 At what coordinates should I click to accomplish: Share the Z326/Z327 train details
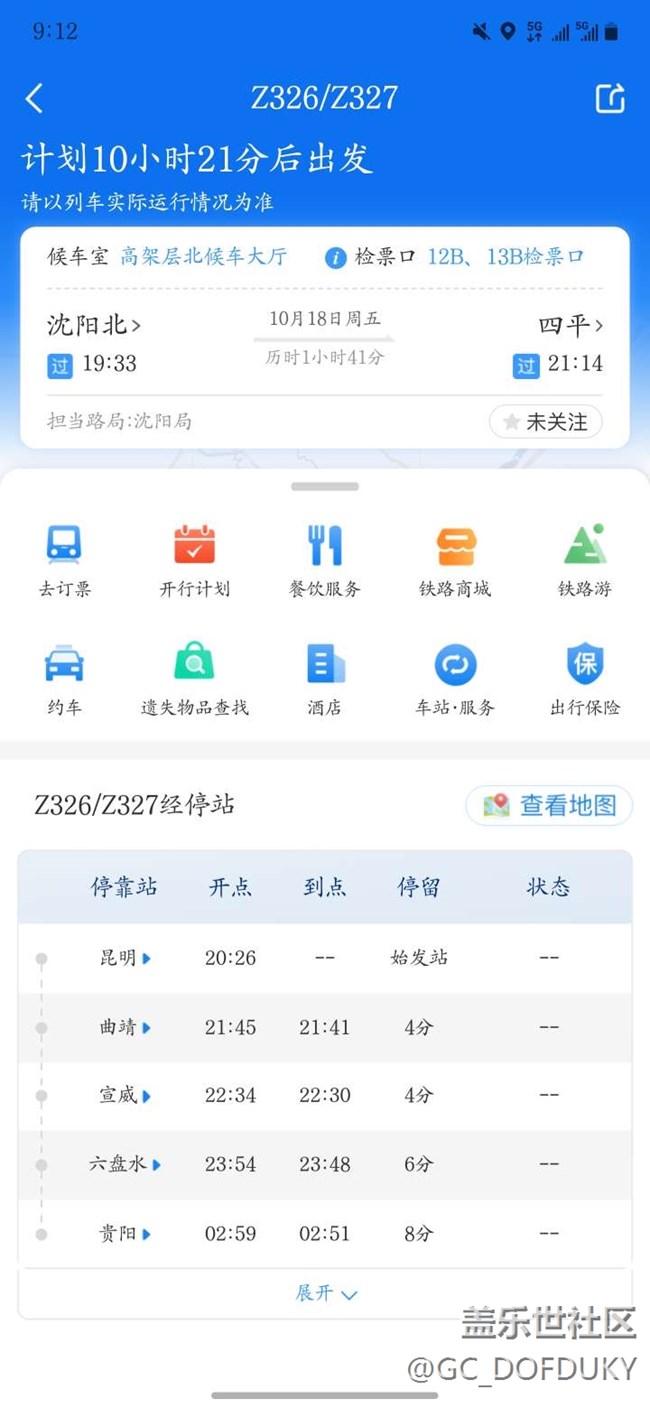tap(610, 98)
